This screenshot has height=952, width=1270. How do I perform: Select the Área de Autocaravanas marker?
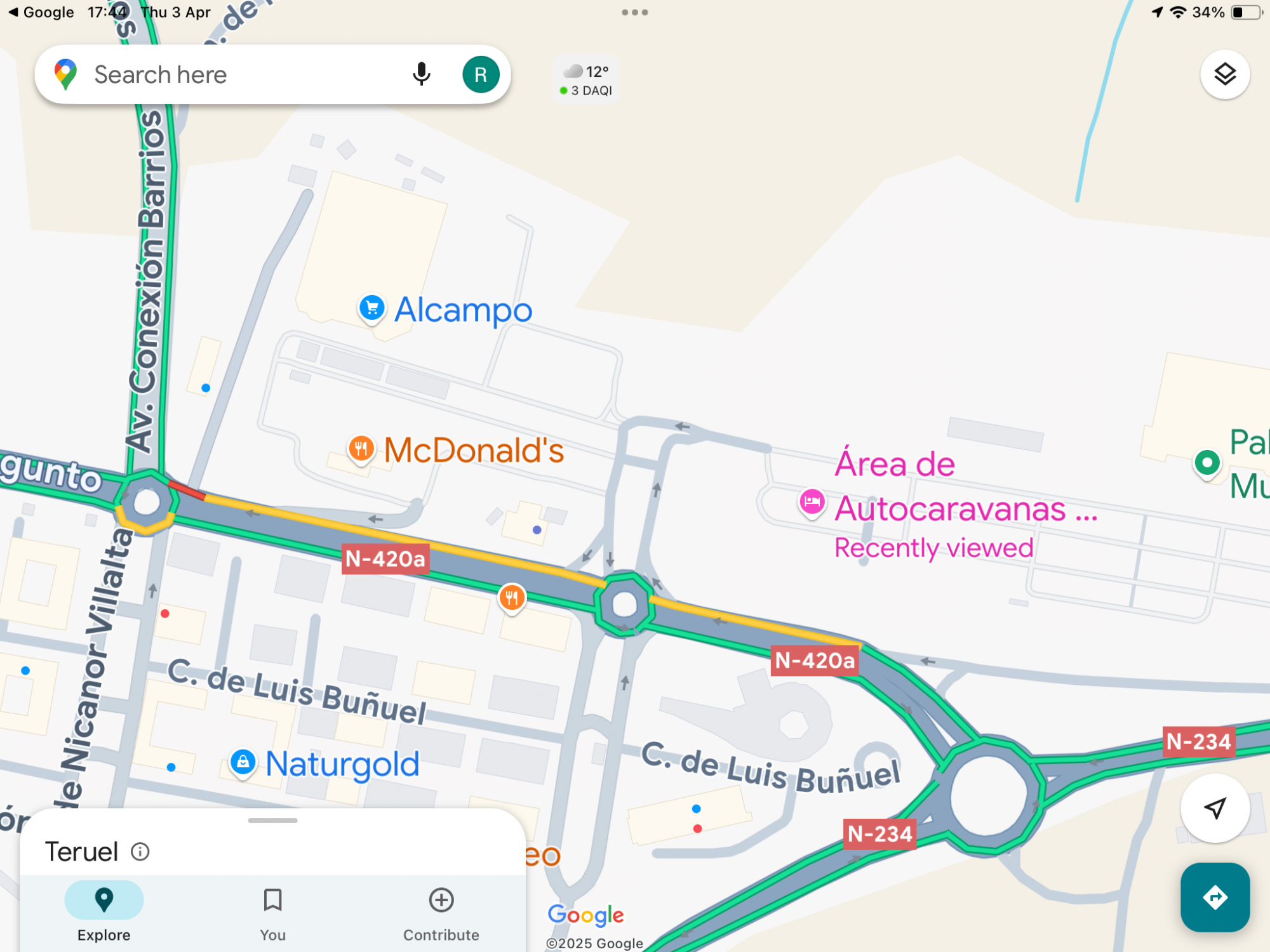pyautogui.click(x=812, y=502)
